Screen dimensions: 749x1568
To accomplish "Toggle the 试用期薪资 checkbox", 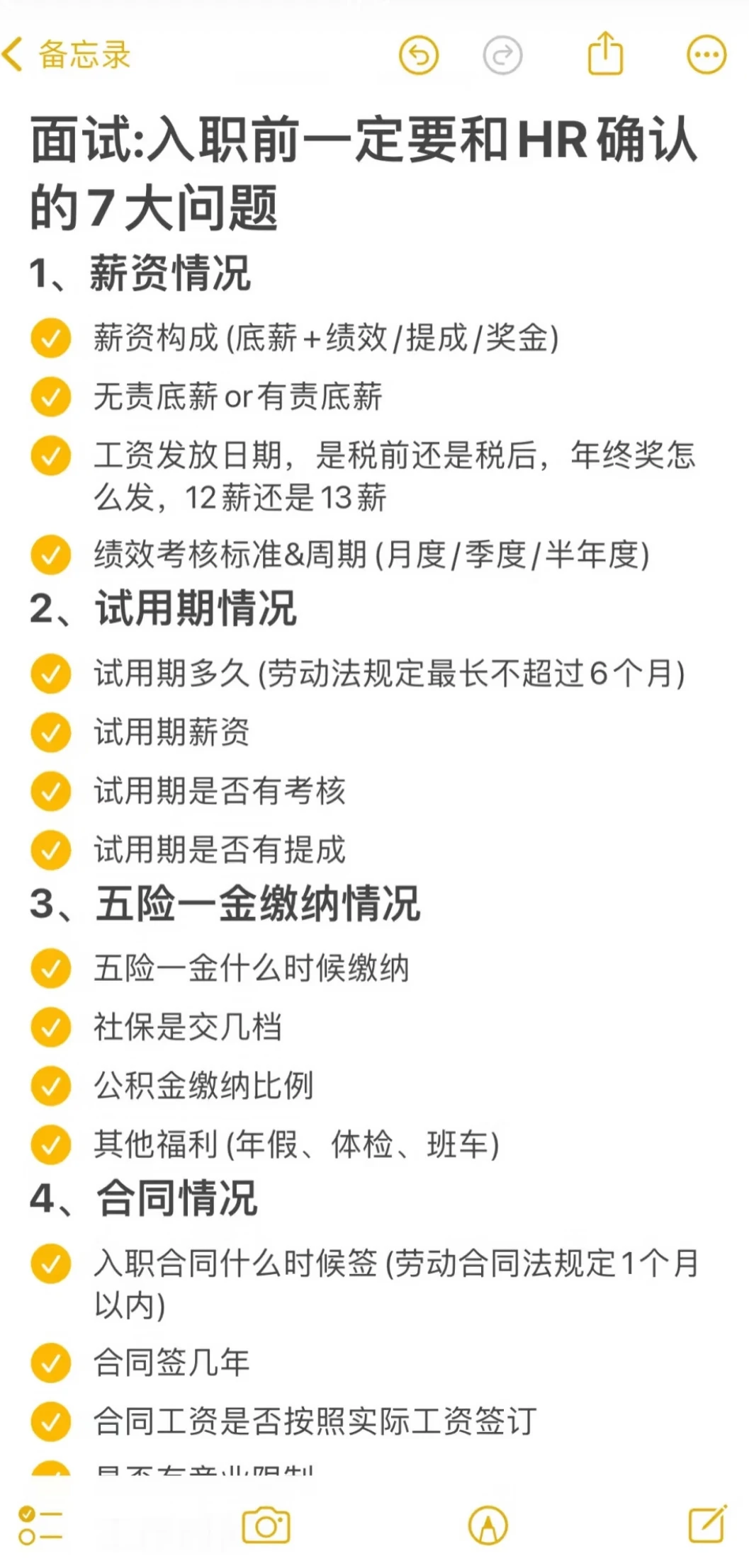I will (51, 732).
